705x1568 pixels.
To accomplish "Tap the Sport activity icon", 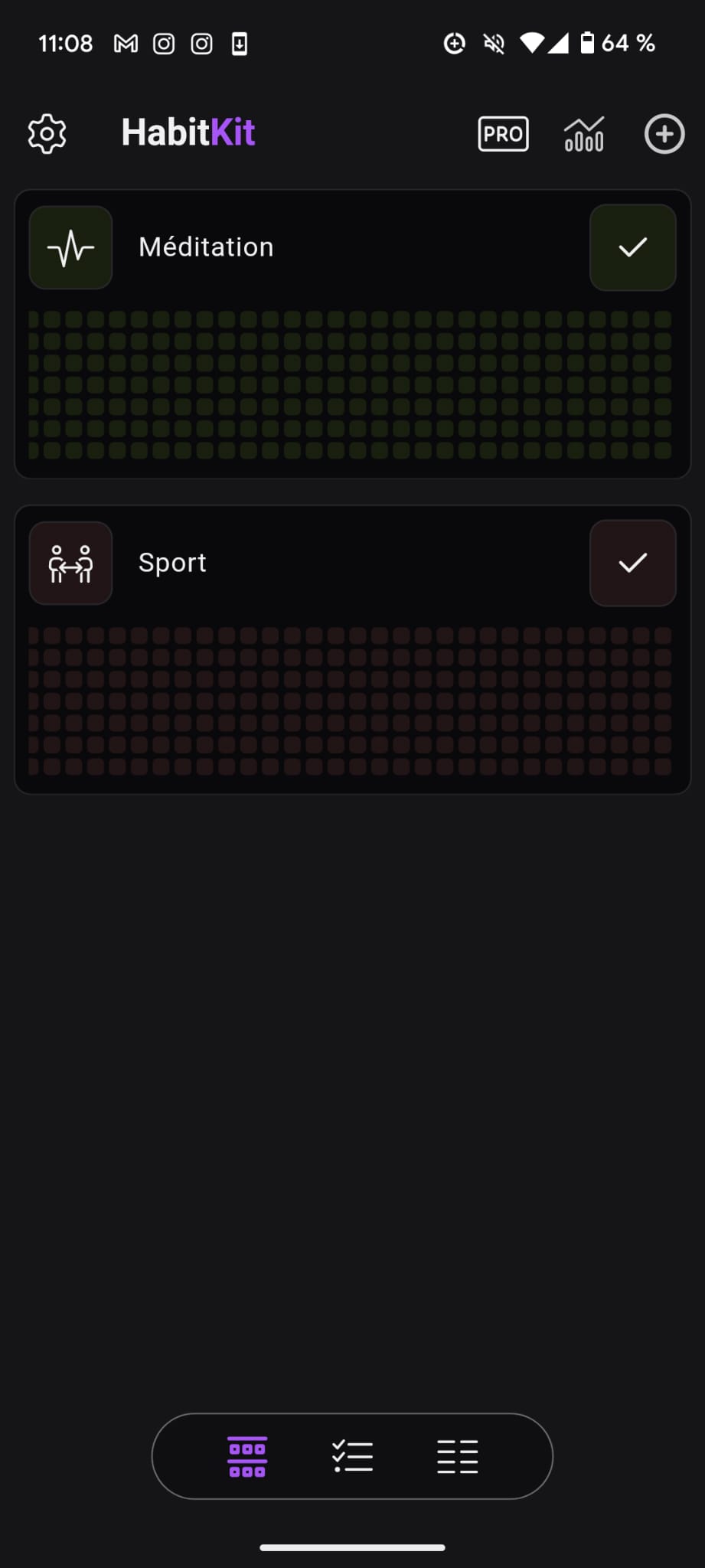I will coord(70,563).
